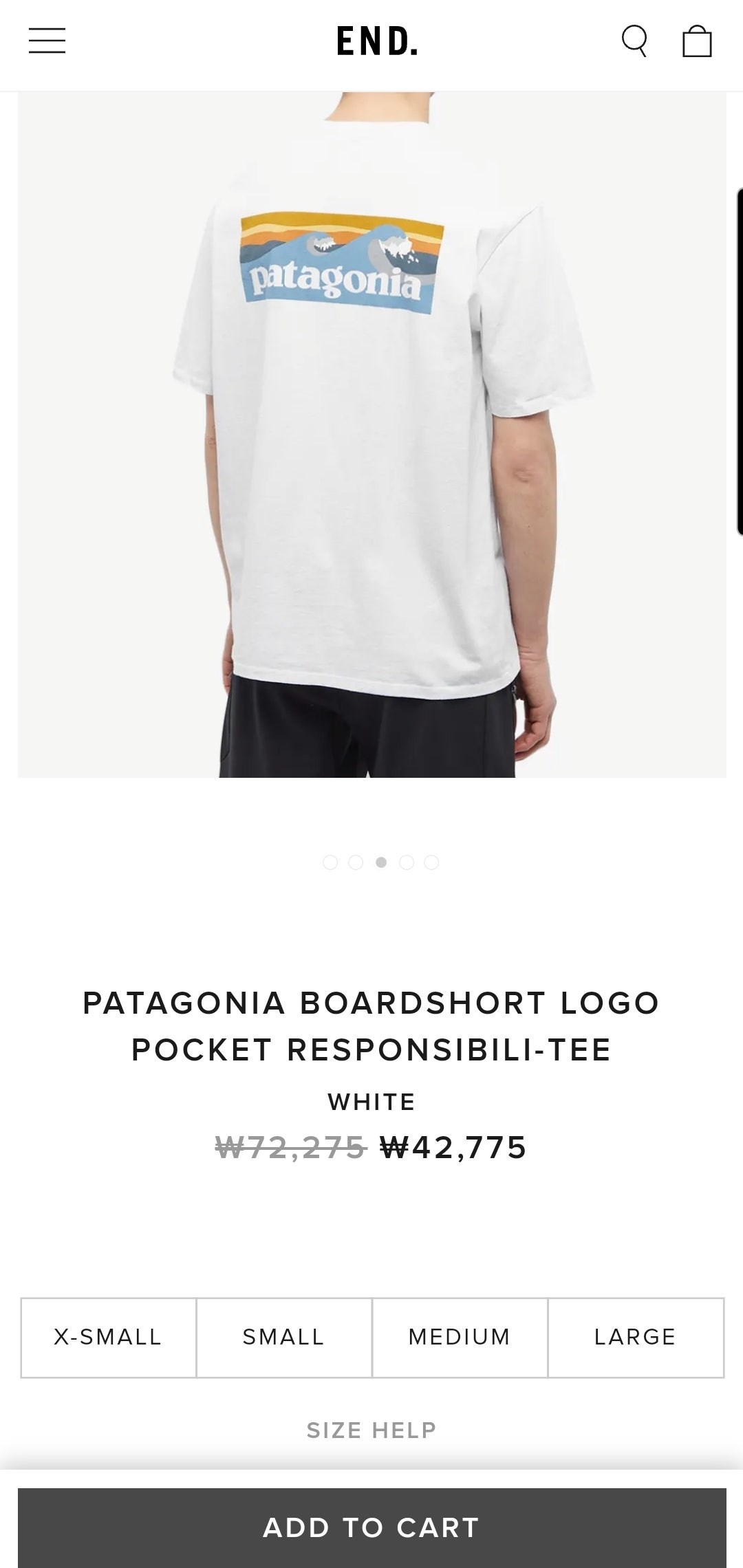Add to Cart
This screenshot has height=1568, width=743.
click(371, 1527)
